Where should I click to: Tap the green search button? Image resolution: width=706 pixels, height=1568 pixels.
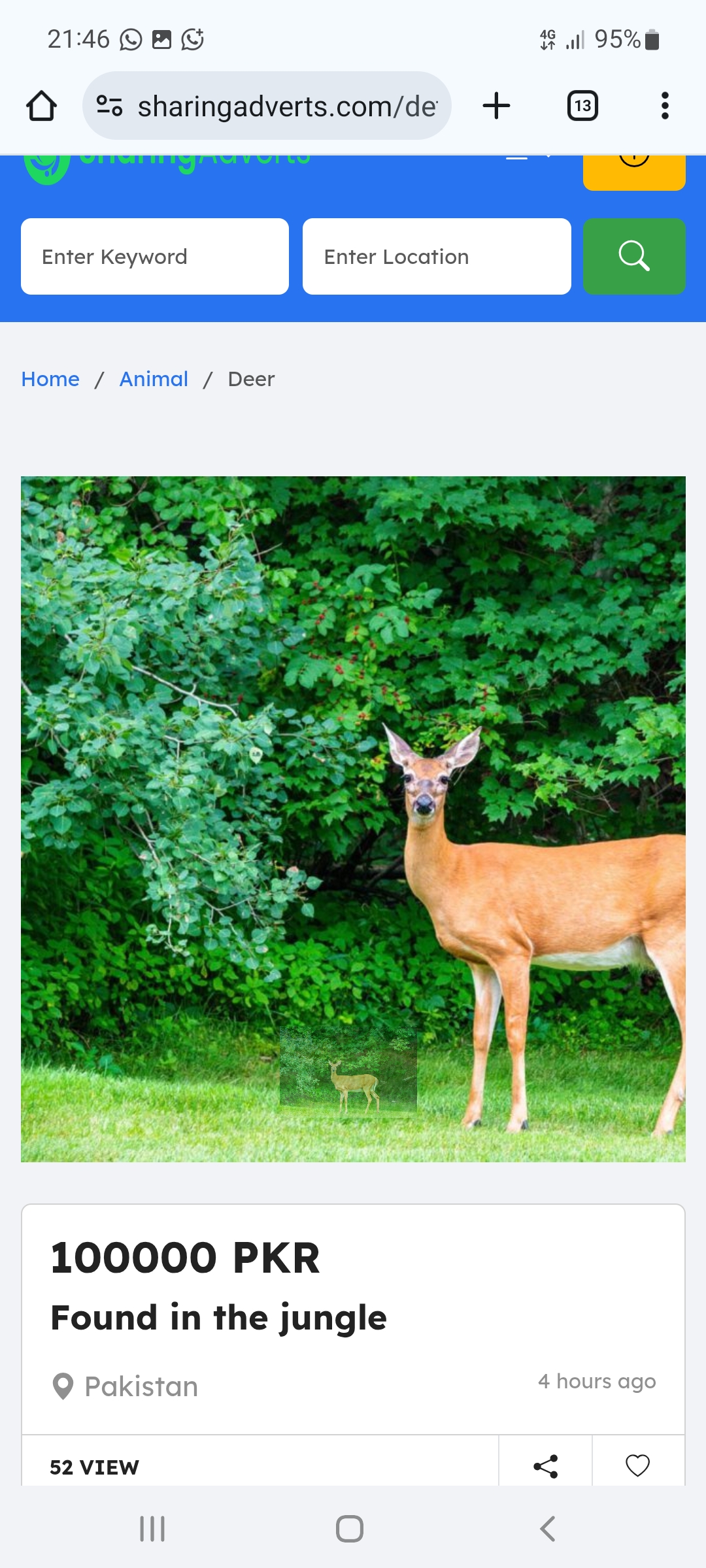[633, 257]
